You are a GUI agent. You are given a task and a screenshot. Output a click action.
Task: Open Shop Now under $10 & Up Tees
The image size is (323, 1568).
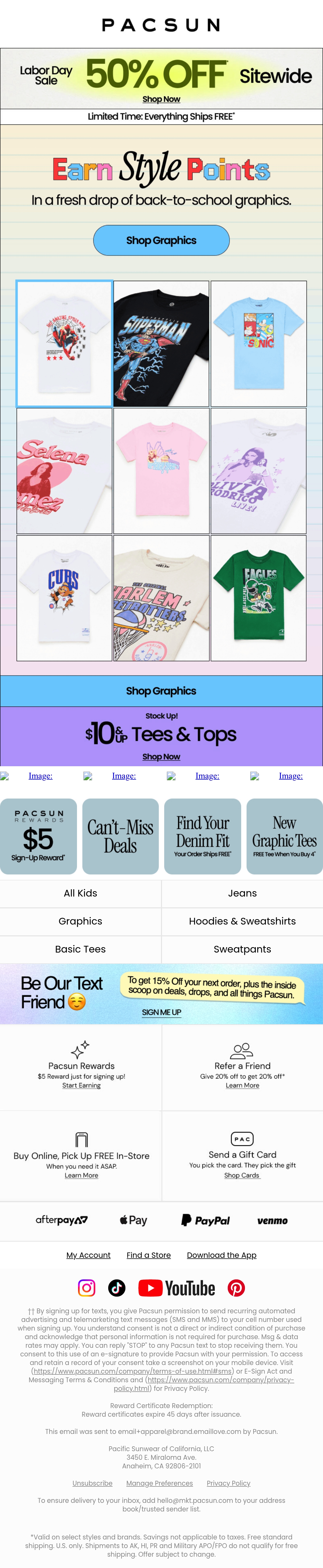click(161, 757)
